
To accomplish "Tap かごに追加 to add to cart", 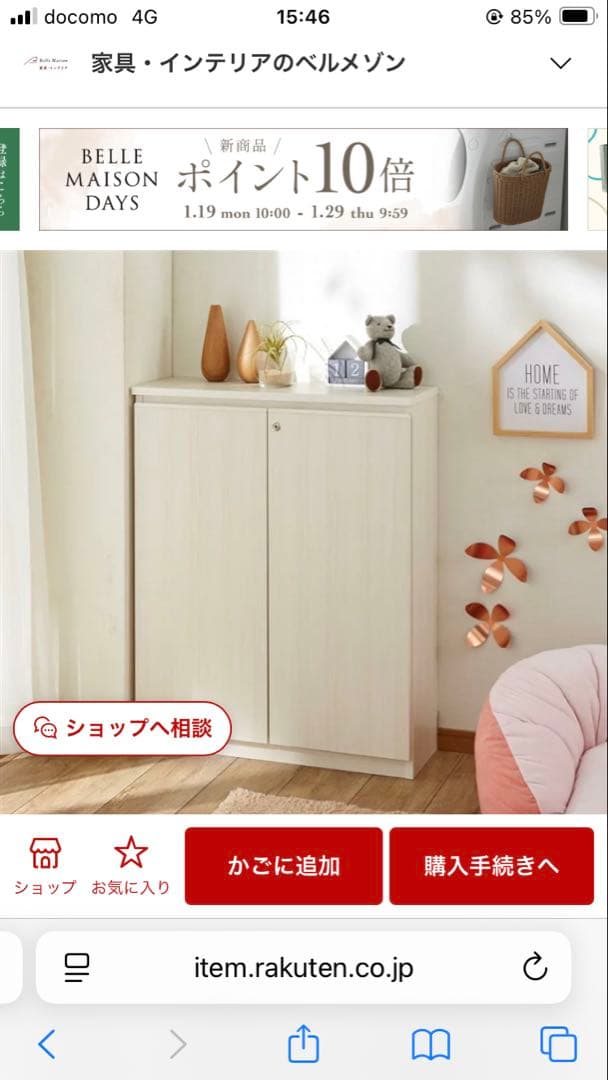I will (x=284, y=866).
